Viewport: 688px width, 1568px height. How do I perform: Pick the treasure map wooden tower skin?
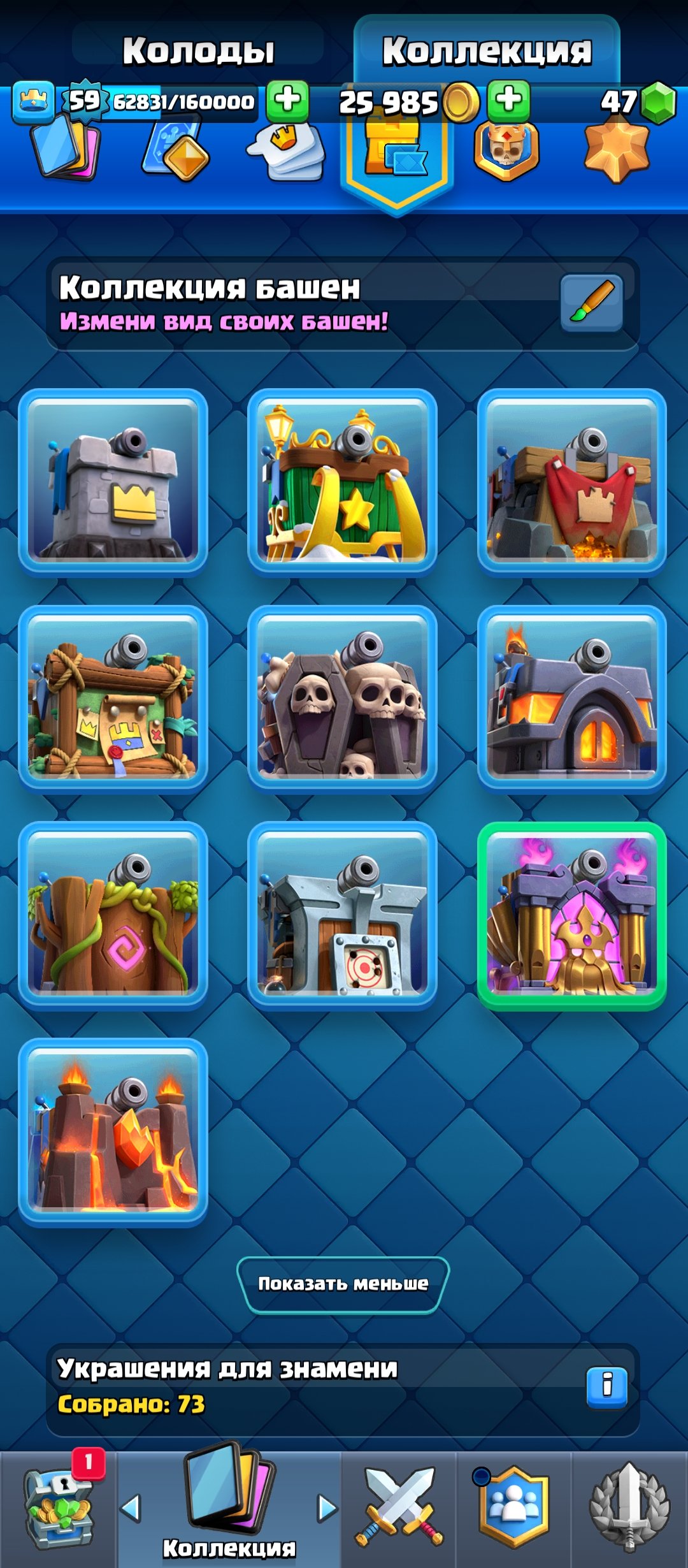pos(113,699)
